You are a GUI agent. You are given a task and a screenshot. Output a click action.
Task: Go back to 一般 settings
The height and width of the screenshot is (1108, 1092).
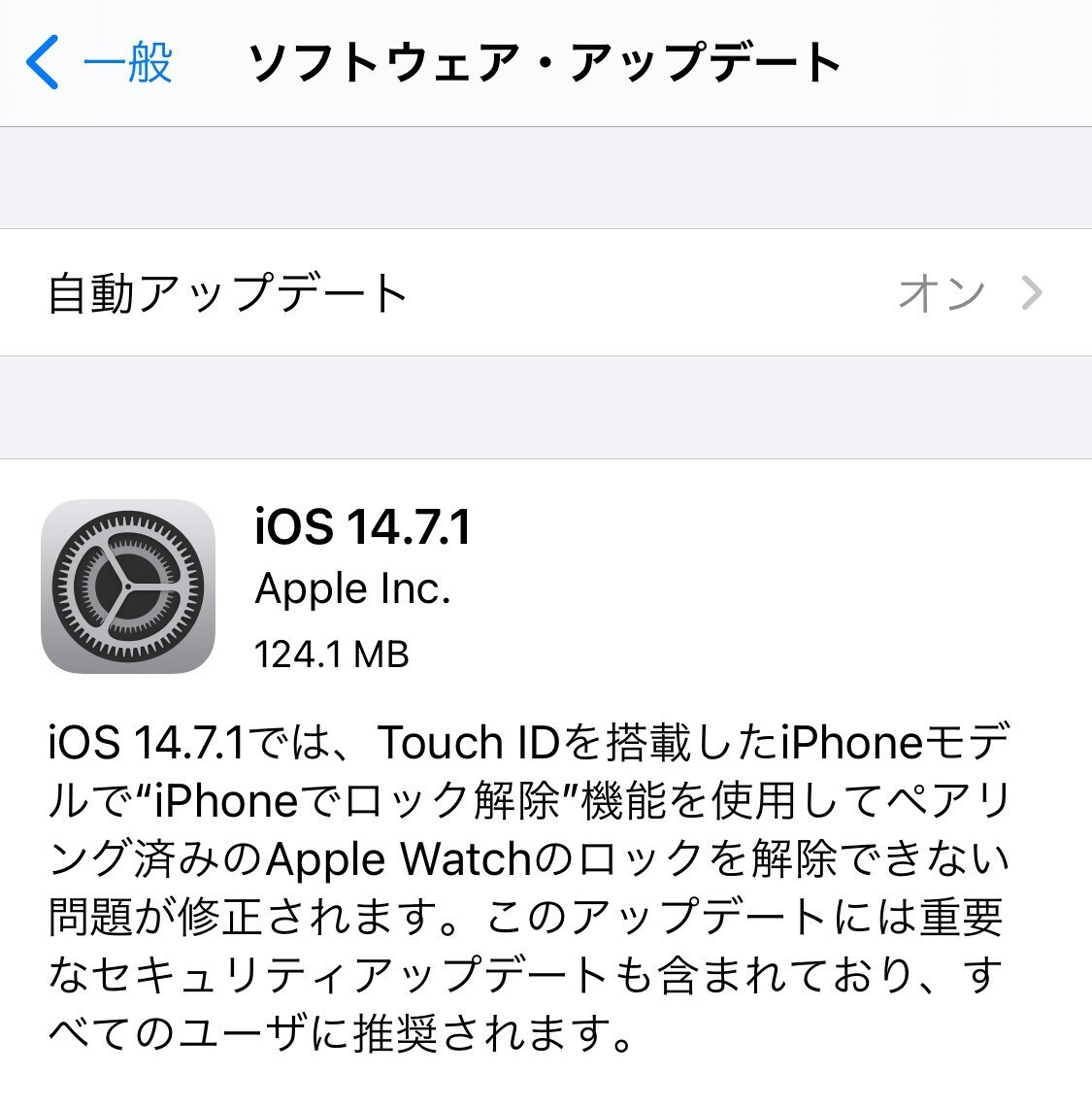[x=99, y=63]
